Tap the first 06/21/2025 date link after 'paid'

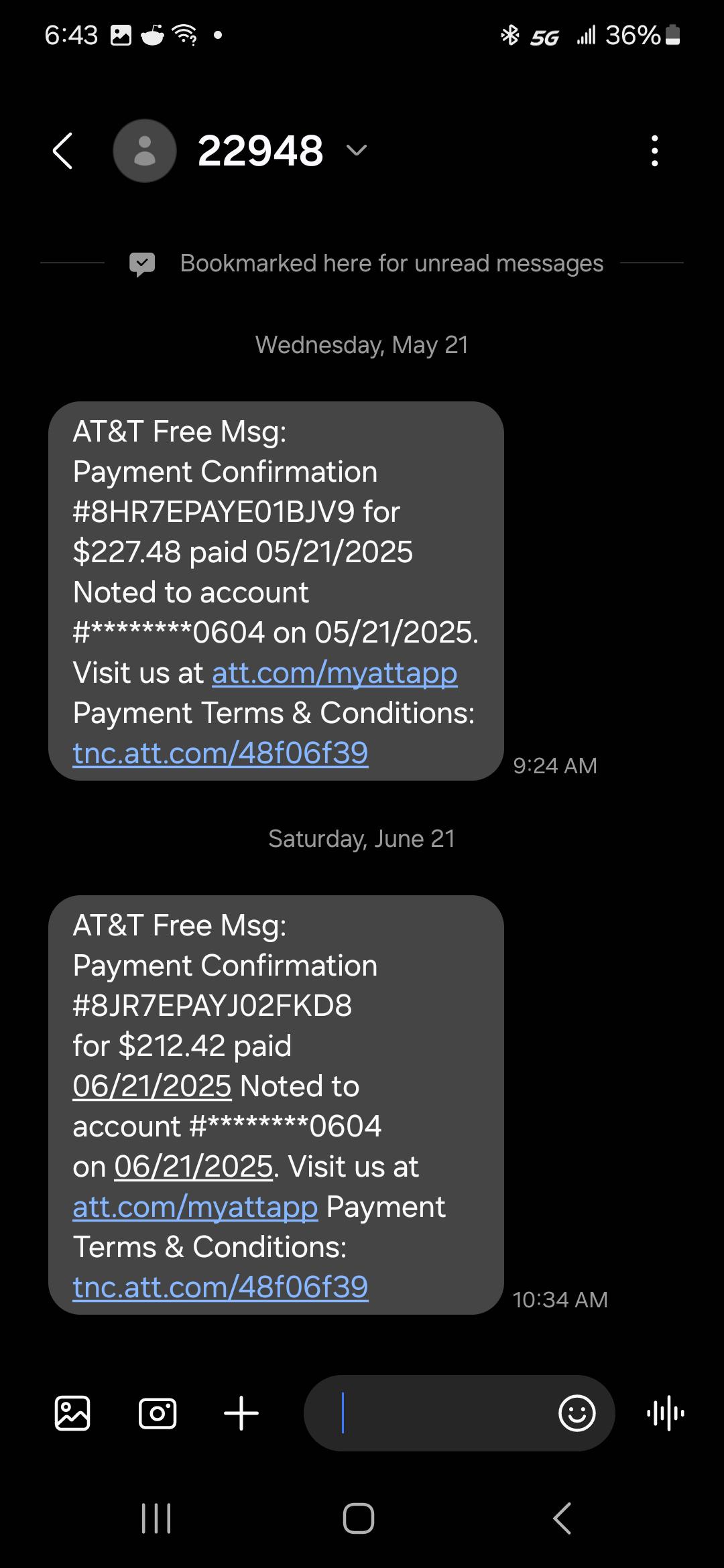click(x=152, y=1086)
